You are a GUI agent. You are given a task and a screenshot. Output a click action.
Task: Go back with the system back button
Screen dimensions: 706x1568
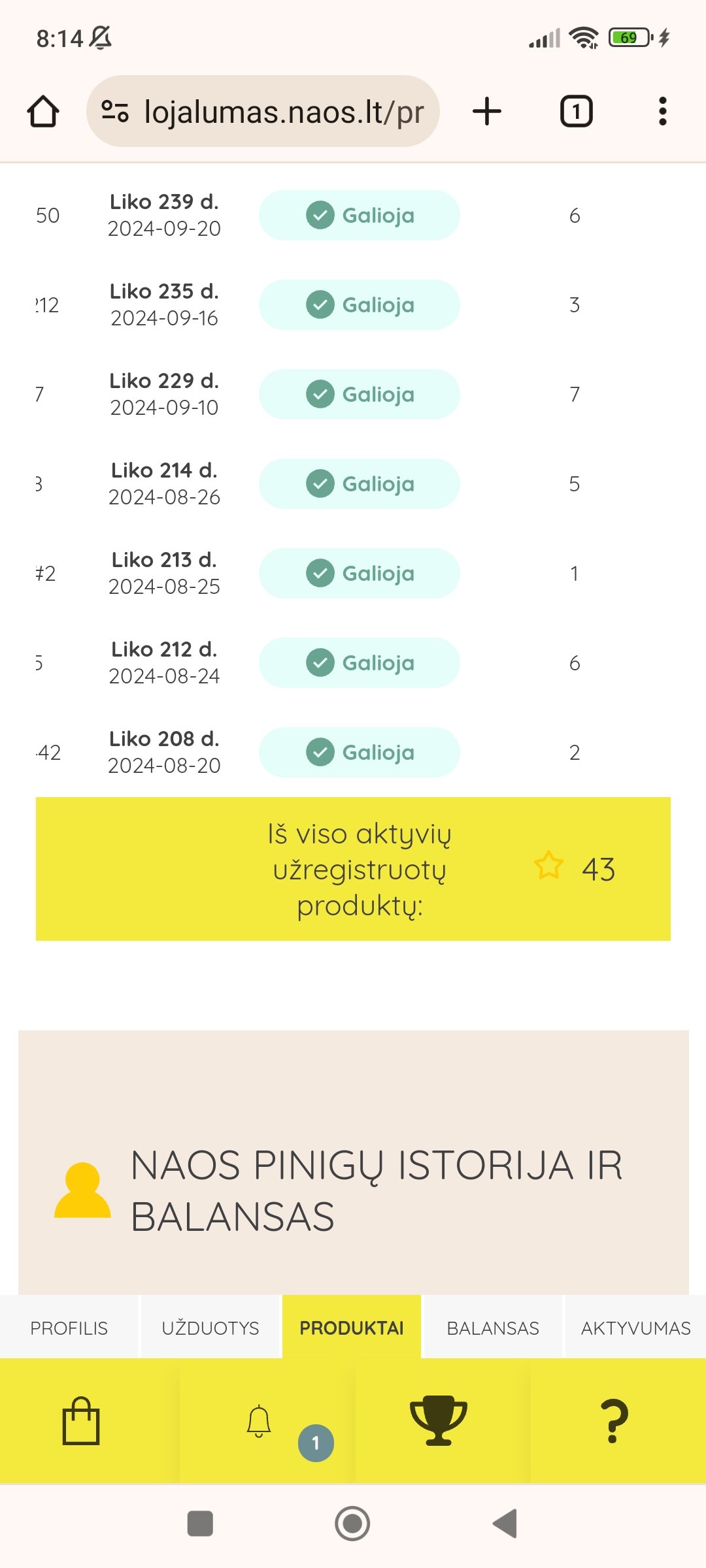coord(505,1524)
